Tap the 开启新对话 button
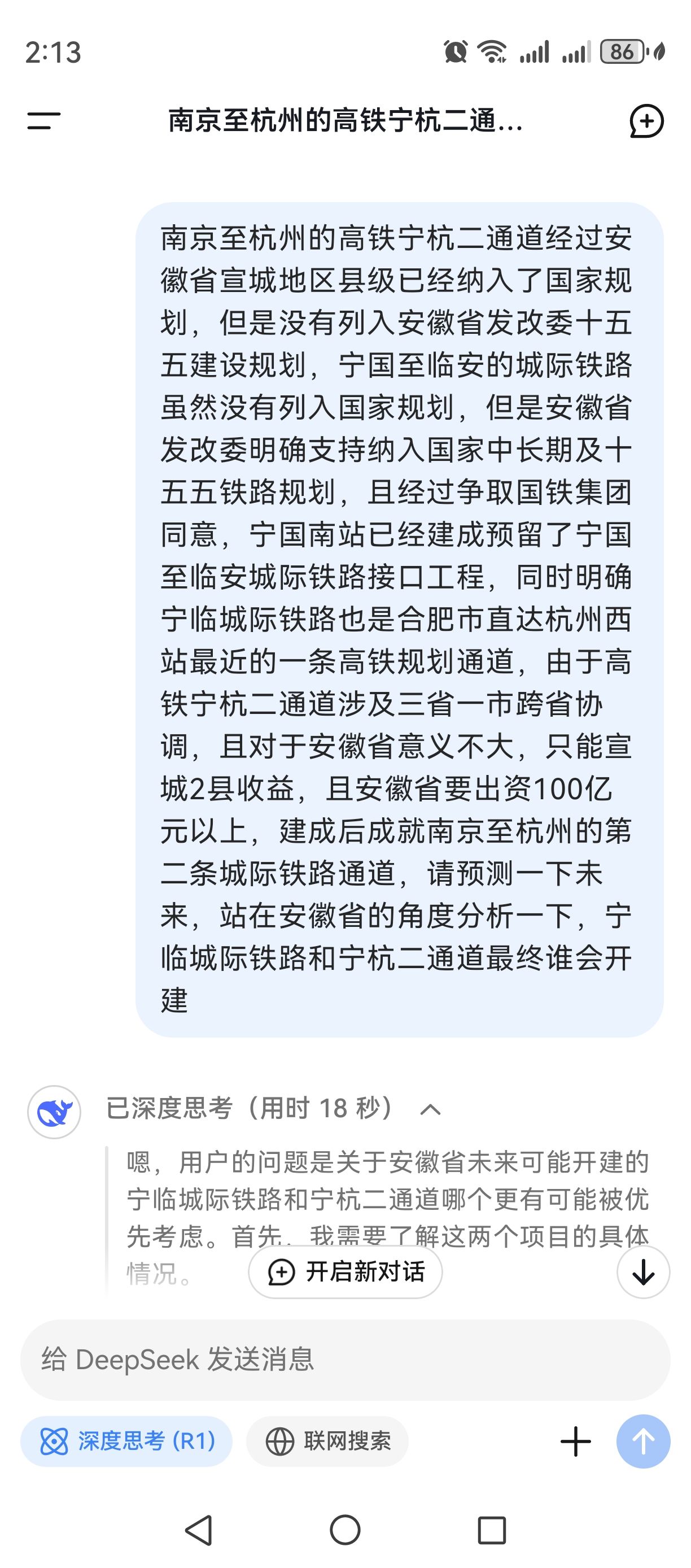Viewport: 691px width, 1568px height. (345, 1272)
